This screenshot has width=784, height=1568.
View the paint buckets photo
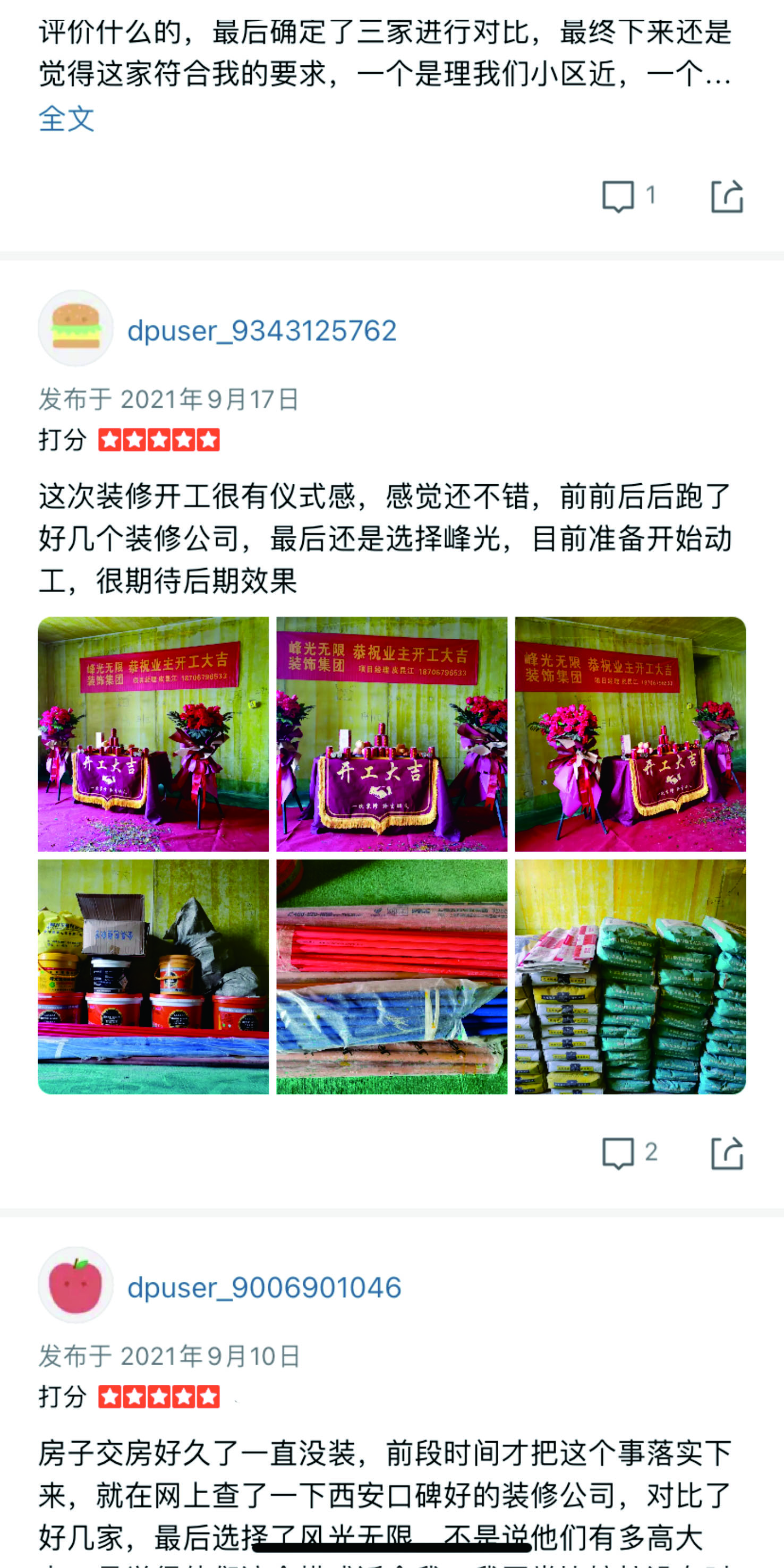coord(154,976)
